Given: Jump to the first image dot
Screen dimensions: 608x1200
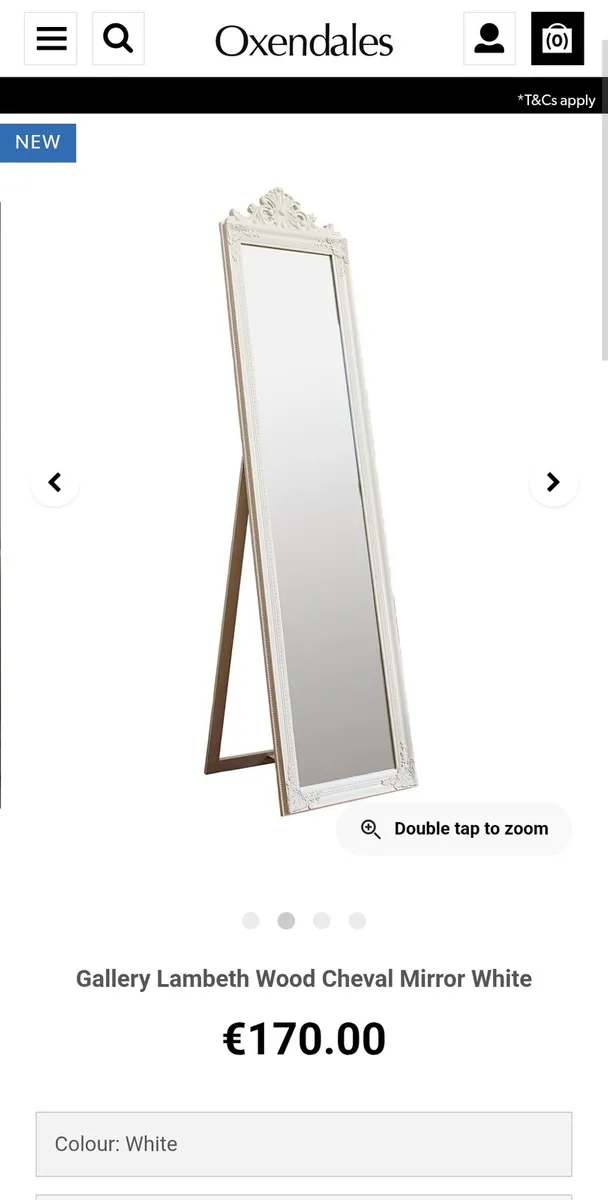Looking at the screenshot, I should (251, 921).
